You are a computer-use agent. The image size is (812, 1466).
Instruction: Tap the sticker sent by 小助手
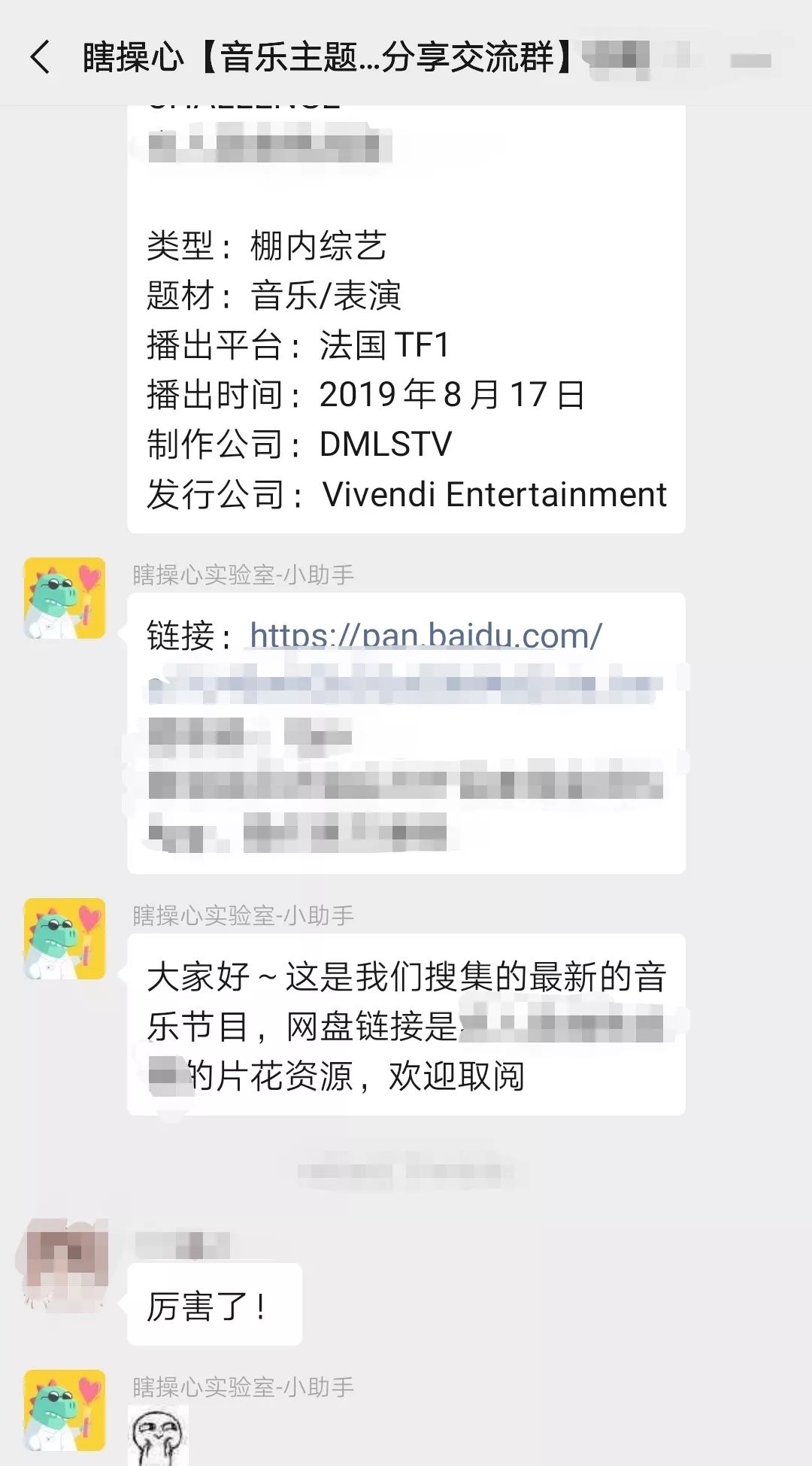click(158, 1435)
